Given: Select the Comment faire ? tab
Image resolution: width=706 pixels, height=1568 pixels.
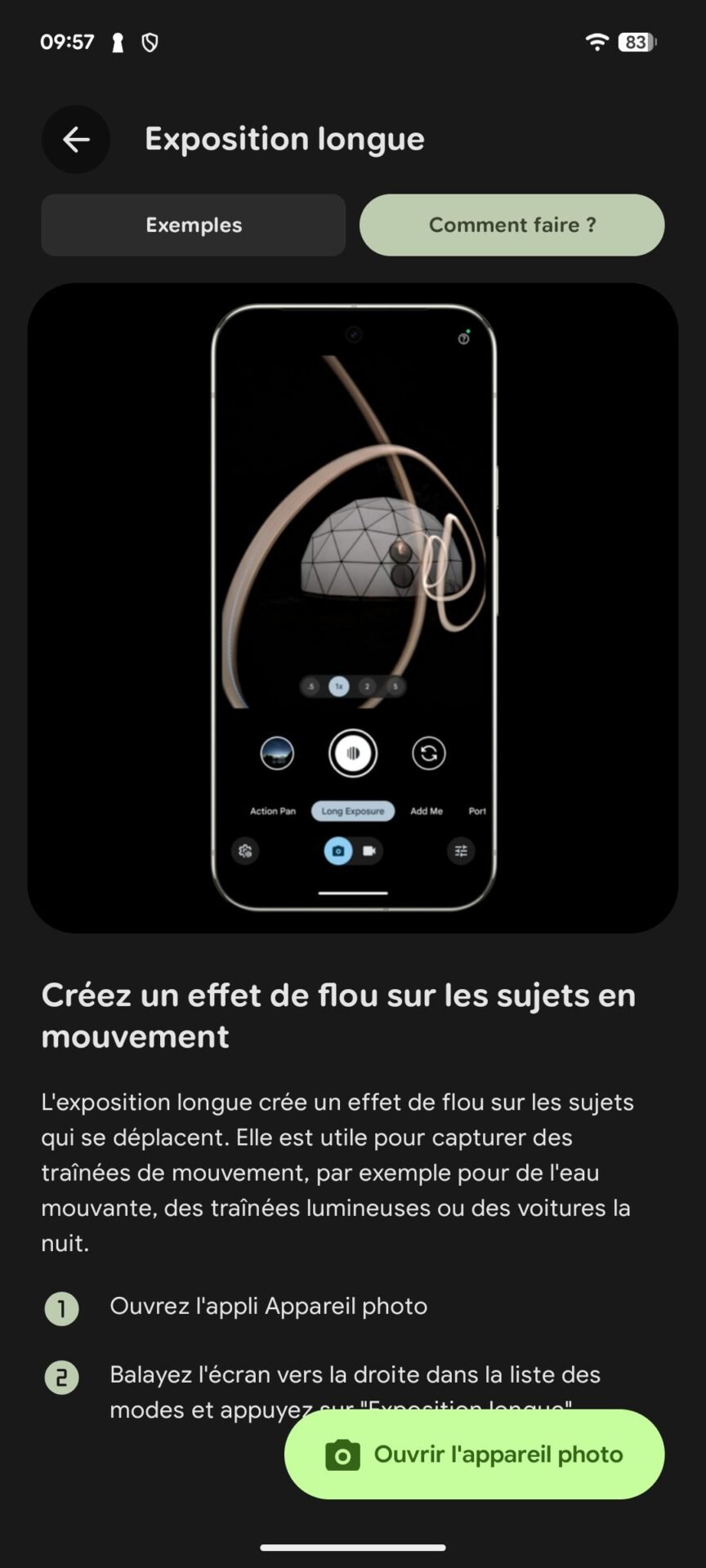Looking at the screenshot, I should (x=512, y=225).
